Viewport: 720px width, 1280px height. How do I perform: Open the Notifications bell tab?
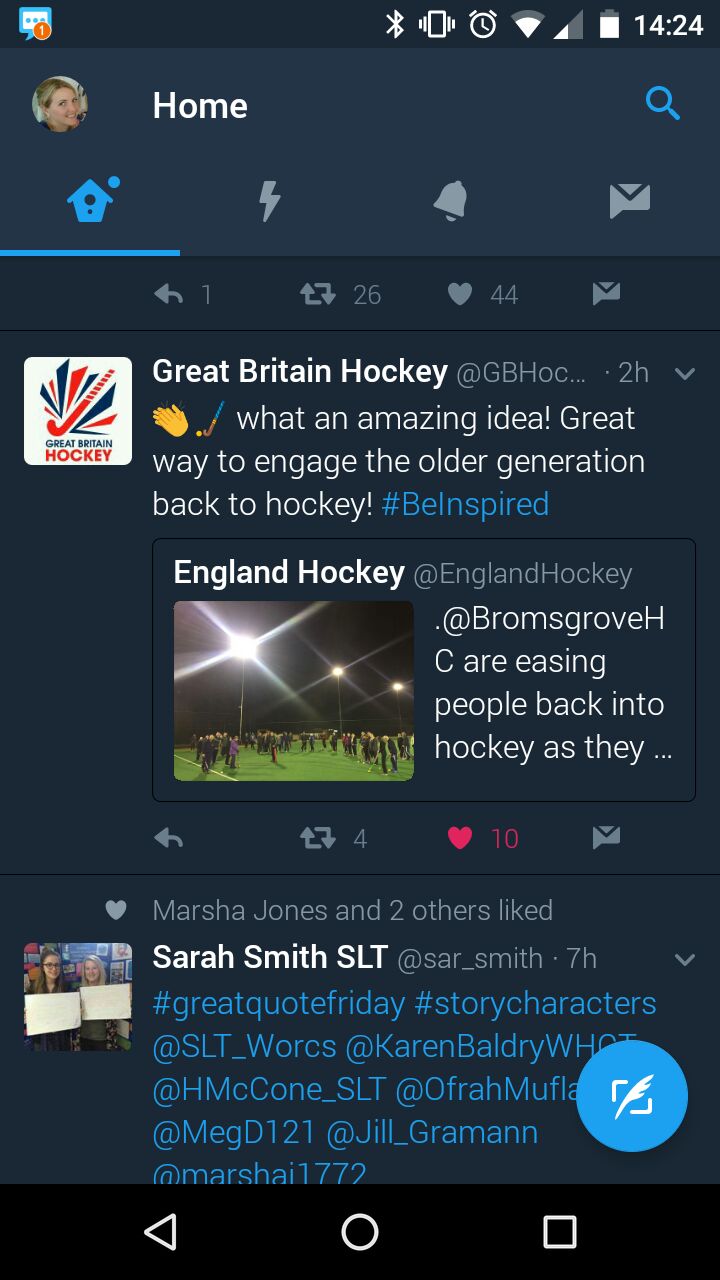pos(450,200)
